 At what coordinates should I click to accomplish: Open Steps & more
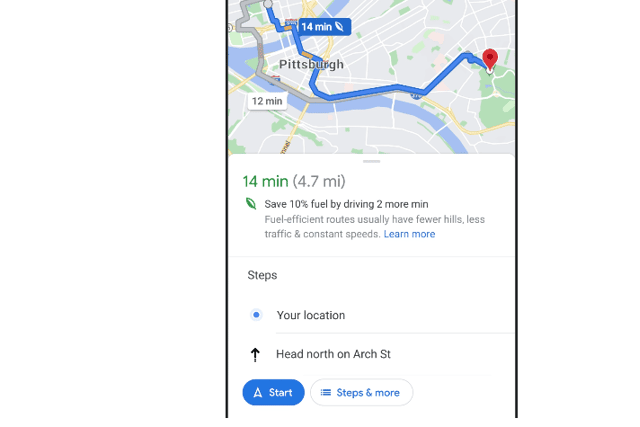tap(361, 393)
